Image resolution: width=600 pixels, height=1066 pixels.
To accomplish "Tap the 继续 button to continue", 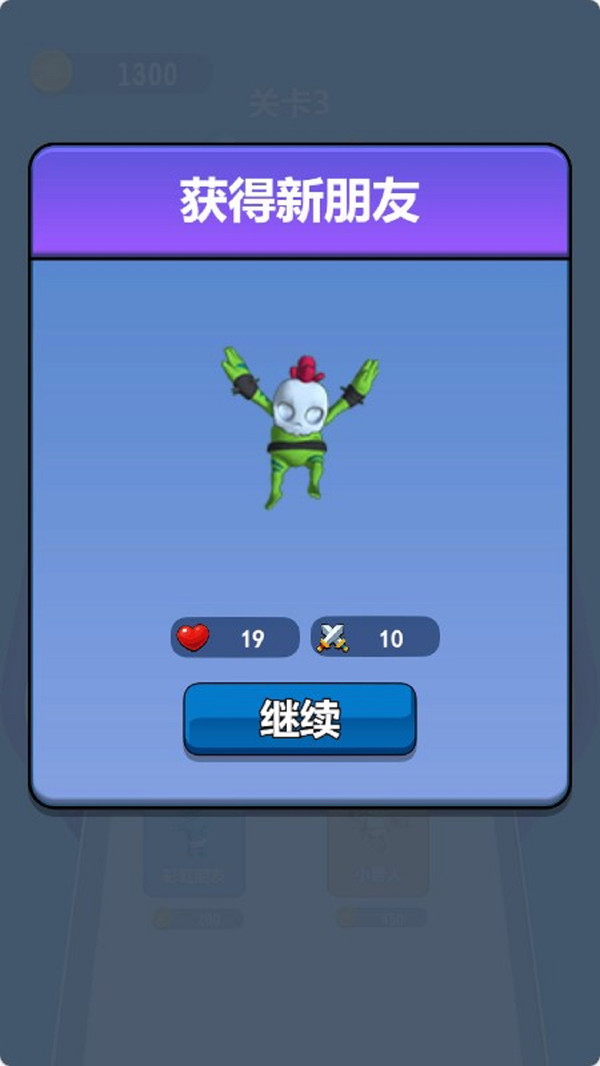I will [299, 718].
